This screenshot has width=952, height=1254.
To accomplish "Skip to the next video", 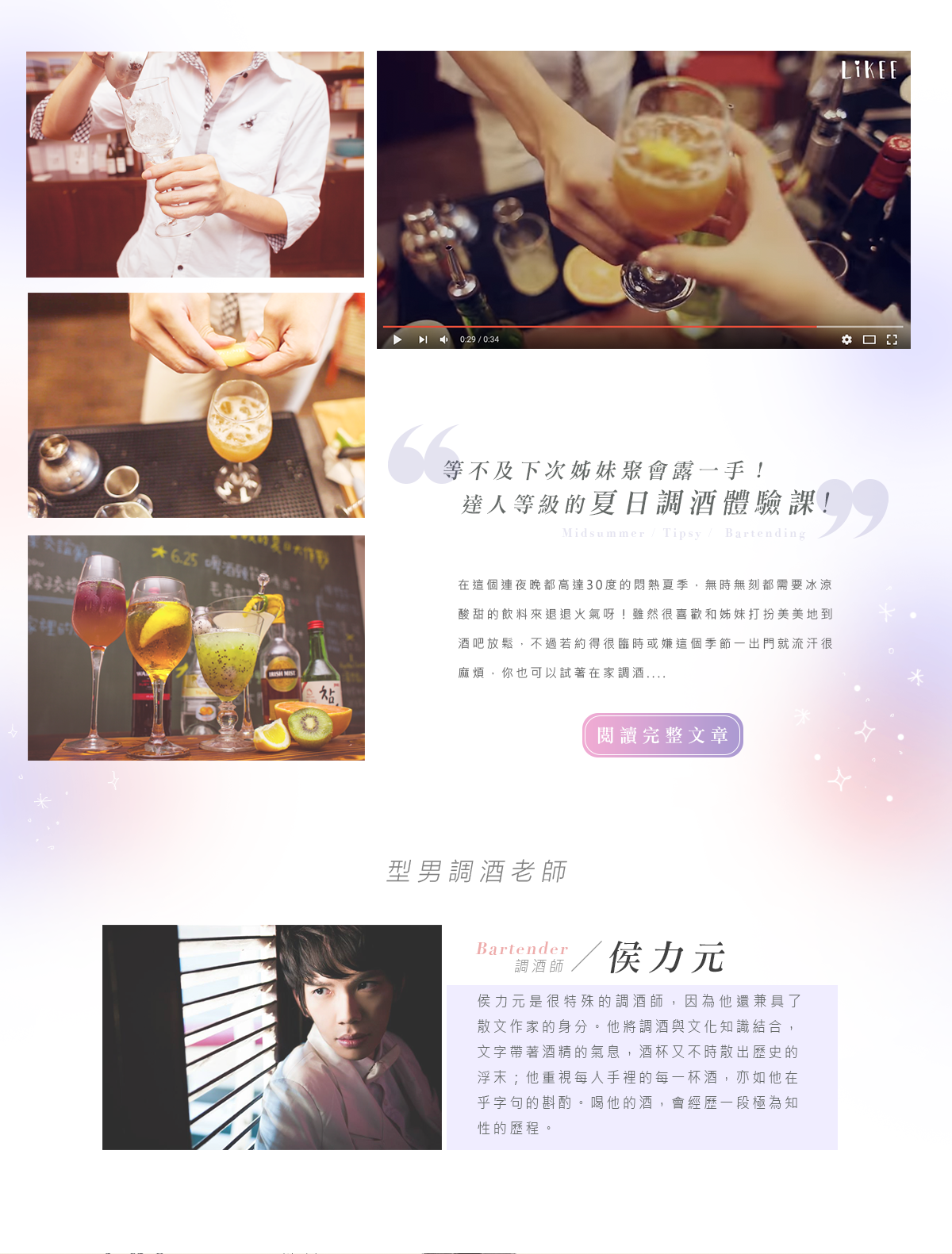I will pyautogui.click(x=423, y=339).
